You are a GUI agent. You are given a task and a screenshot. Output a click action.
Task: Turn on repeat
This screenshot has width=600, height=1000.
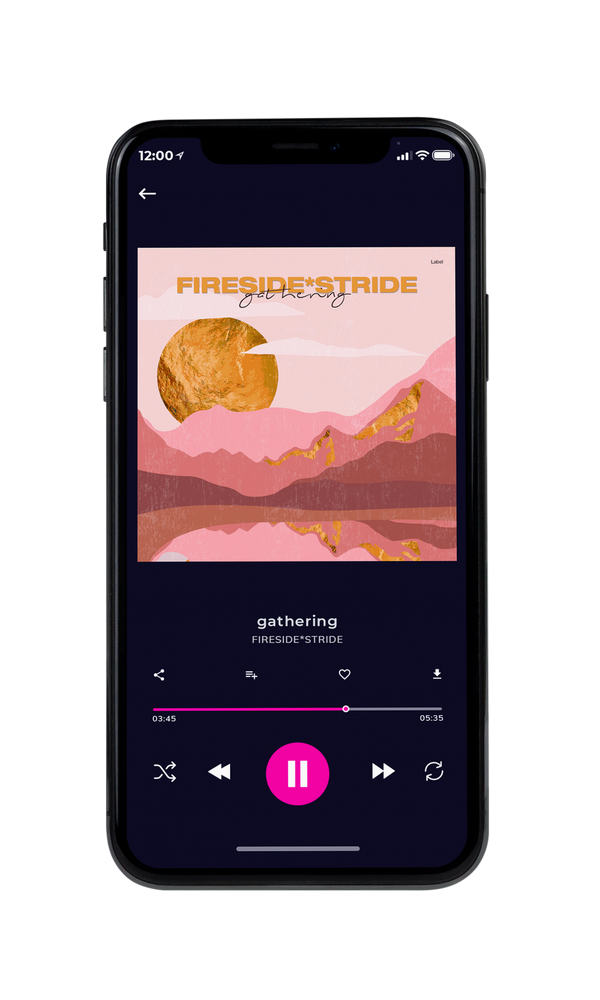pyautogui.click(x=434, y=771)
